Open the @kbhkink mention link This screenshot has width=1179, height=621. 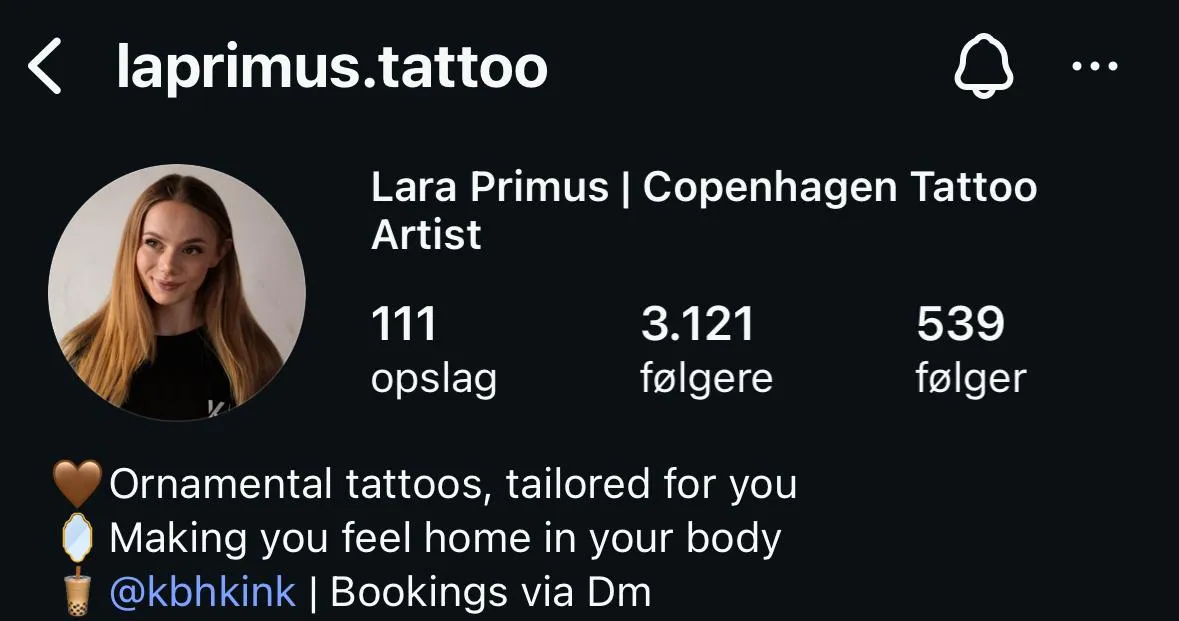pyautogui.click(x=203, y=592)
